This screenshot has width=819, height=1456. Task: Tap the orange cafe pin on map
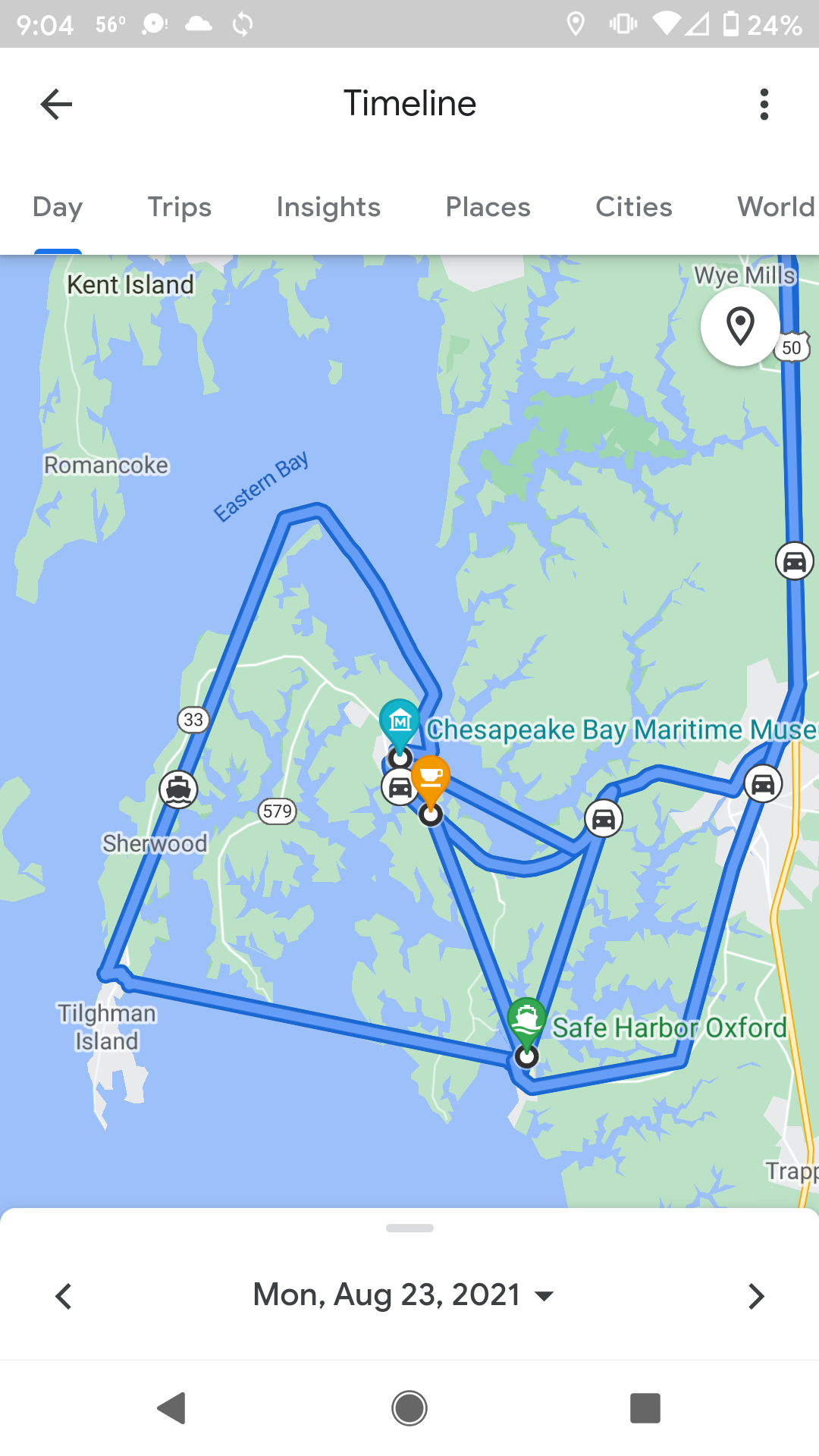tap(431, 778)
